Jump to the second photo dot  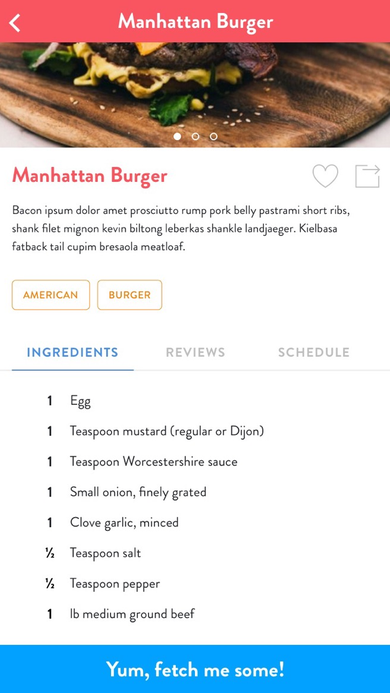click(x=195, y=137)
